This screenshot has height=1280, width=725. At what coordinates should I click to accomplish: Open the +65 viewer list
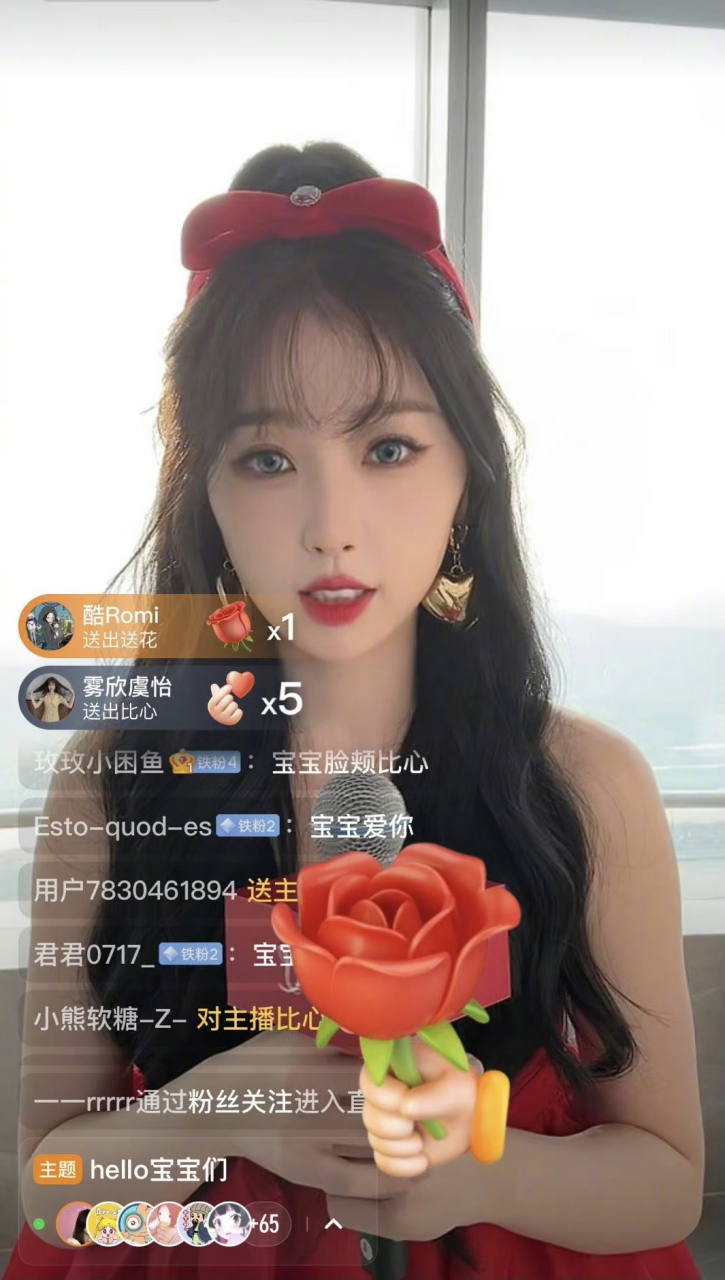[x=267, y=1224]
